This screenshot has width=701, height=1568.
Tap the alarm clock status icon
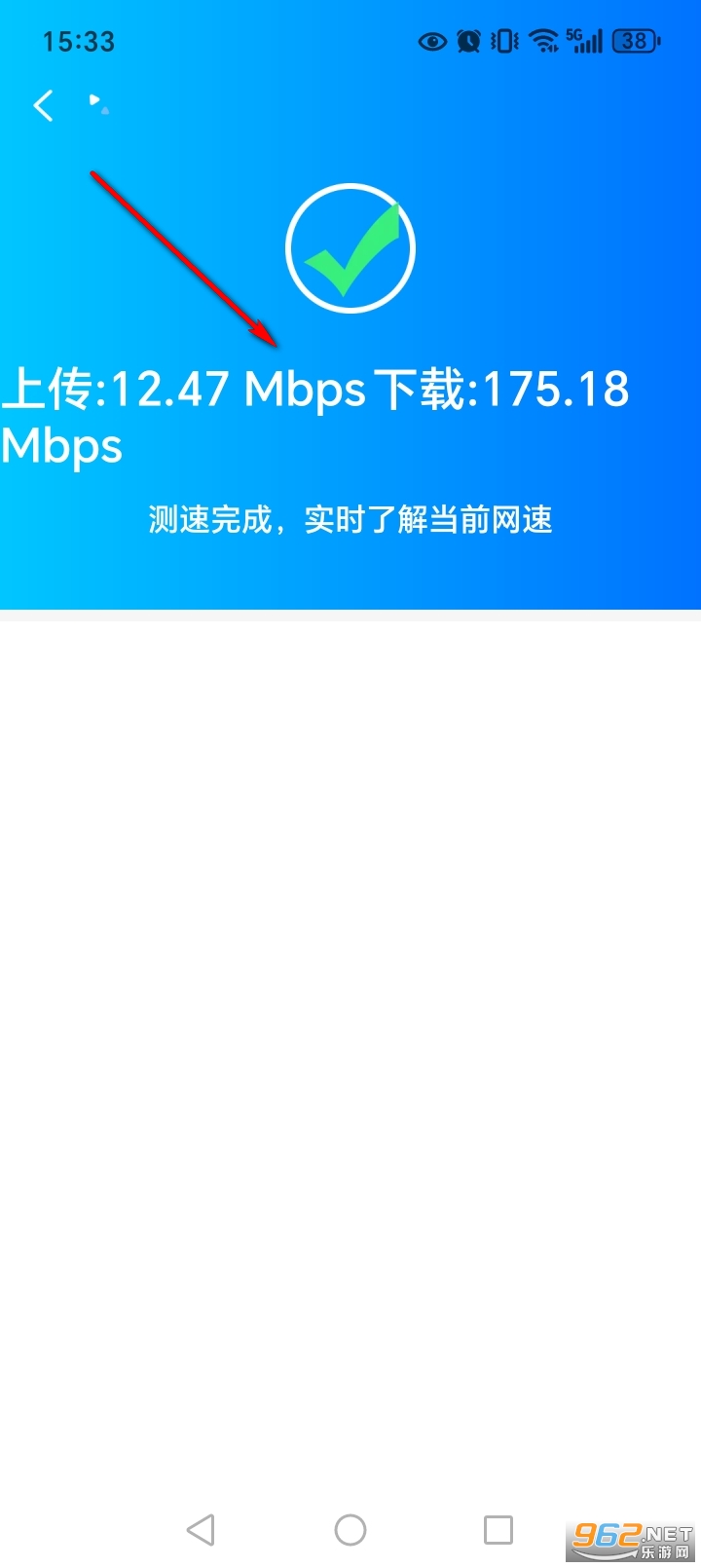[x=468, y=41]
